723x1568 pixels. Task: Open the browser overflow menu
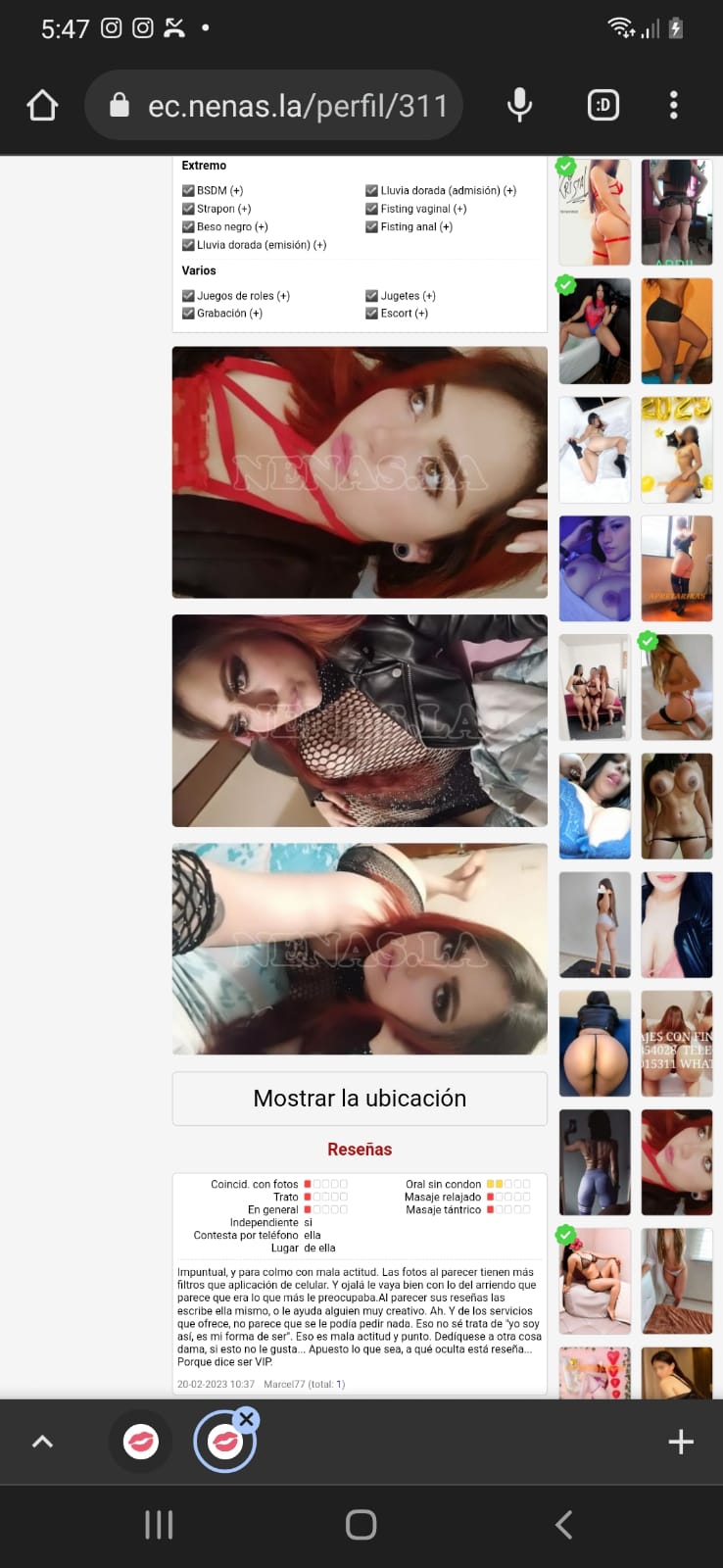(x=673, y=105)
